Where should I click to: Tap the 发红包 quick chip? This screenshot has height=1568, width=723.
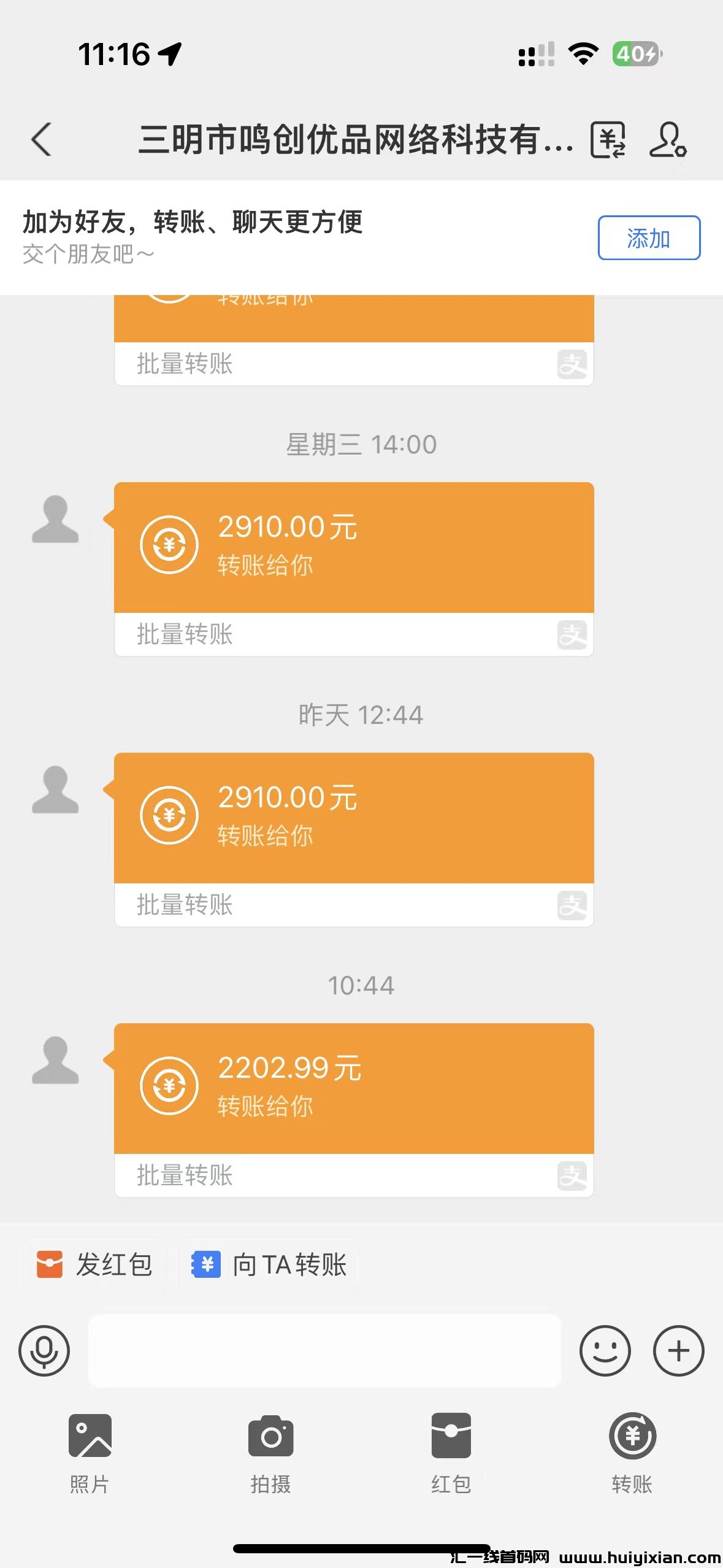[95, 1265]
